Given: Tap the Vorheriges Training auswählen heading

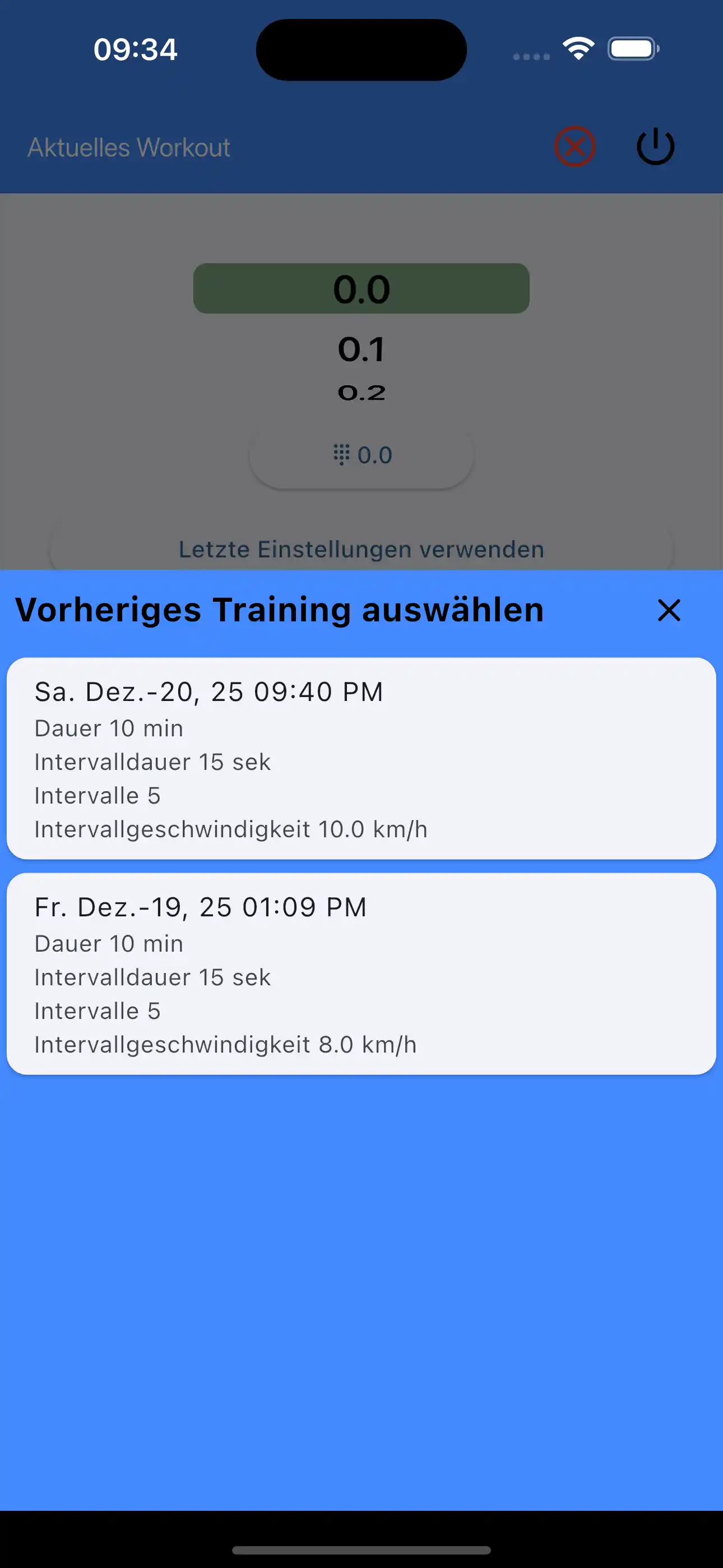Looking at the screenshot, I should click(278, 611).
